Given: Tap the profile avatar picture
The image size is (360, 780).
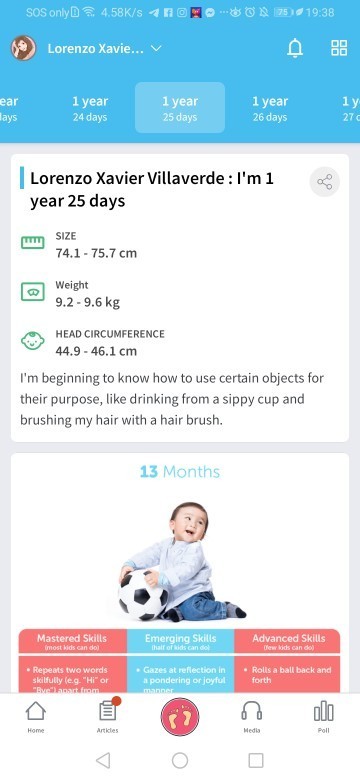Looking at the screenshot, I should [x=23, y=48].
